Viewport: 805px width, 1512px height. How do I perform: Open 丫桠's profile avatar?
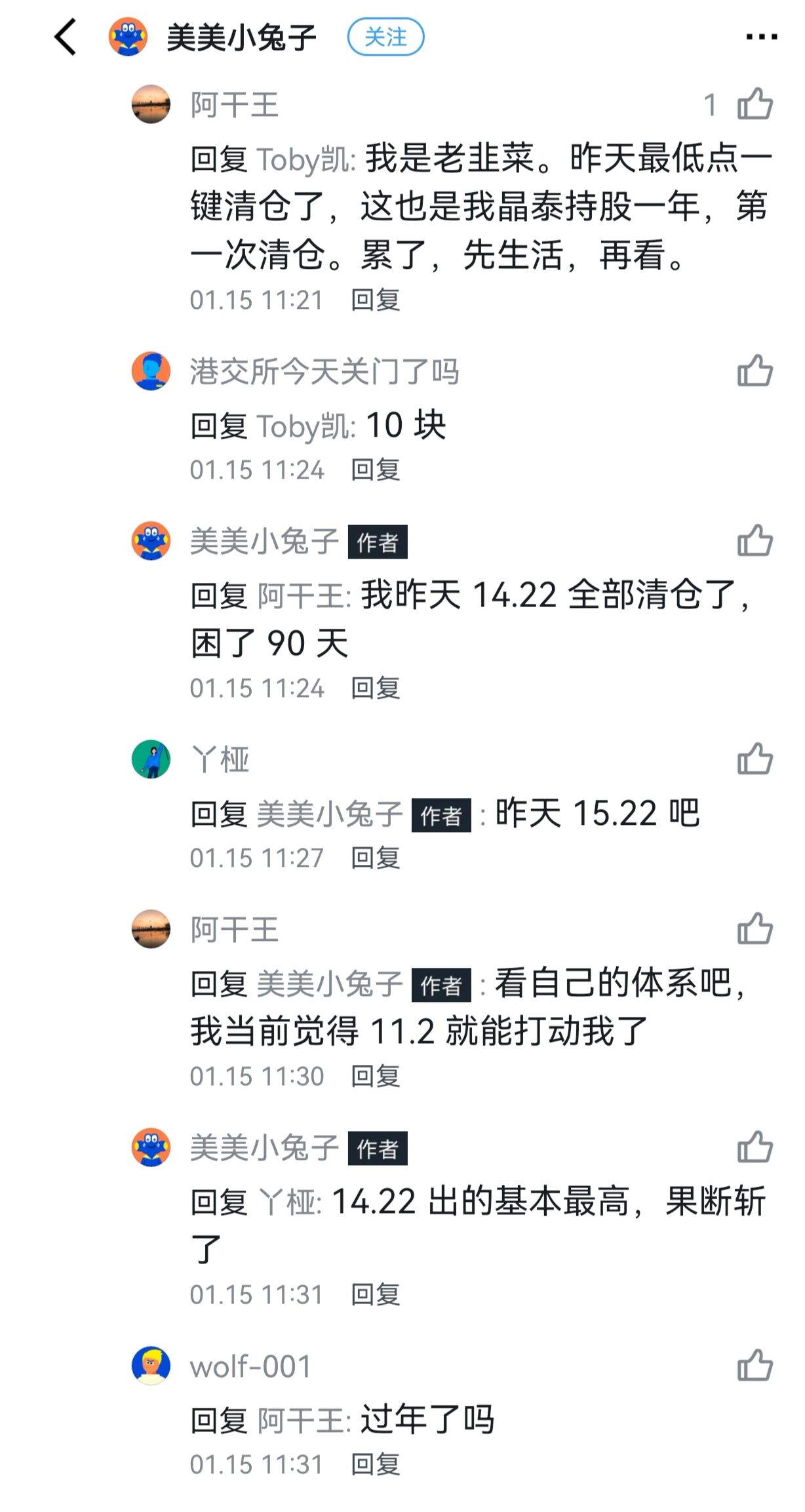151,760
